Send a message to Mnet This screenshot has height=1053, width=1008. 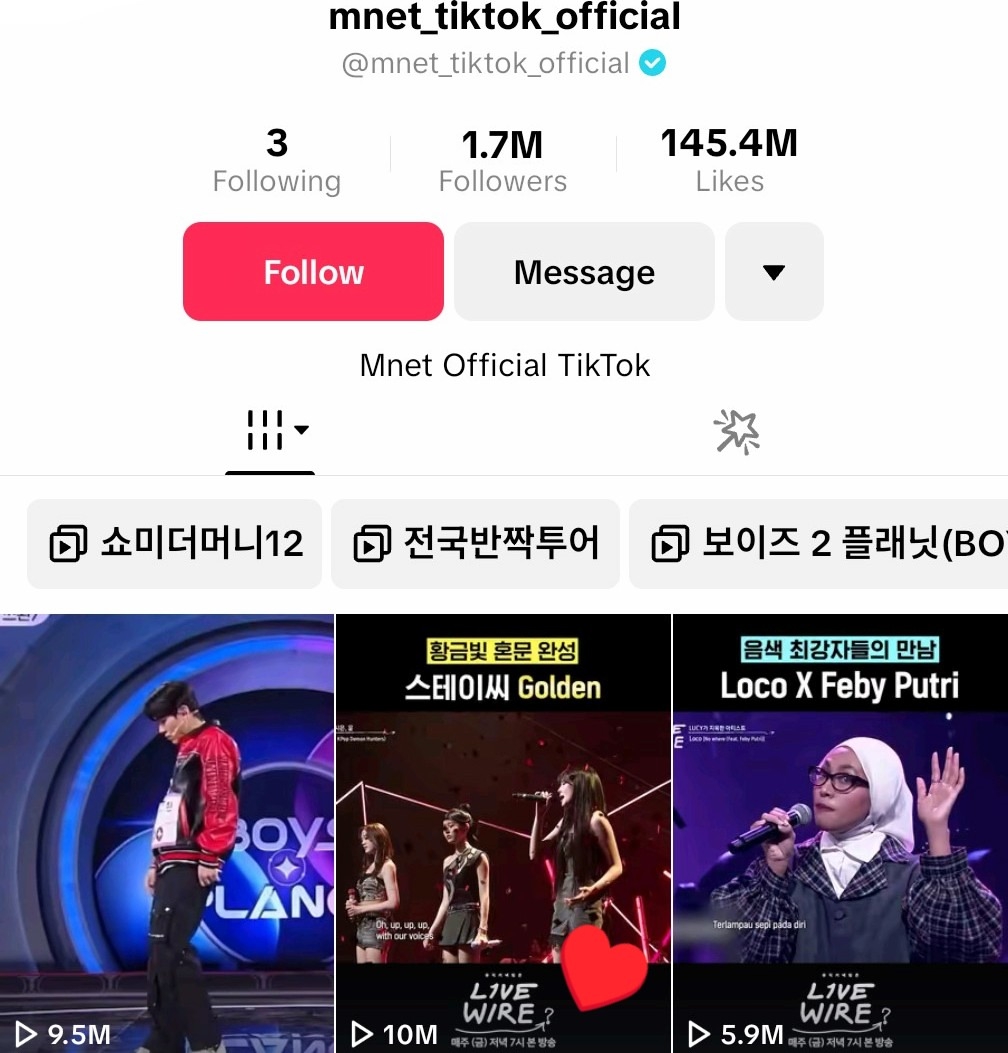point(584,271)
